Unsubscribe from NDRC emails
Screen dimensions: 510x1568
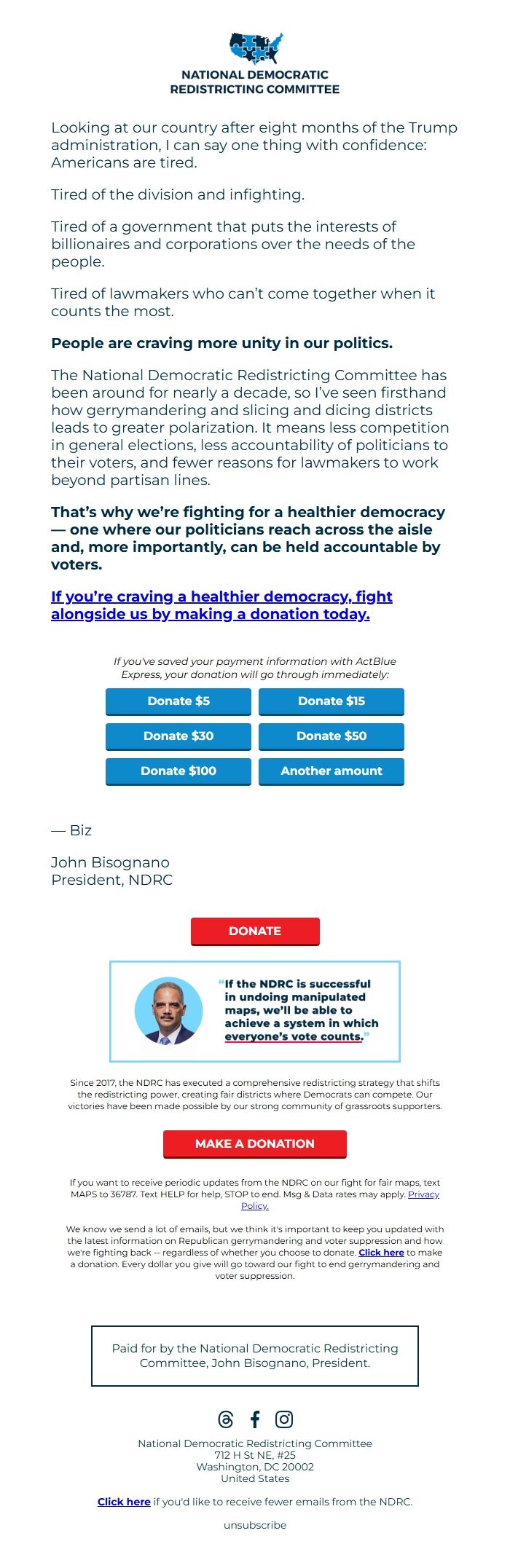(255, 1525)
